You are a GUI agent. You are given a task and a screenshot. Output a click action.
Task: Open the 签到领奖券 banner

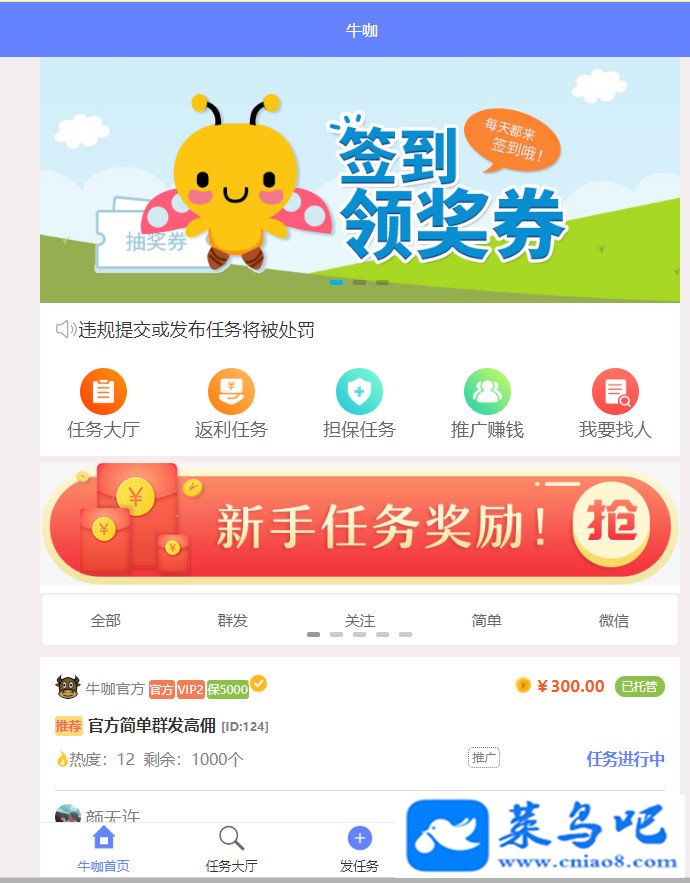tap(360, 180)
